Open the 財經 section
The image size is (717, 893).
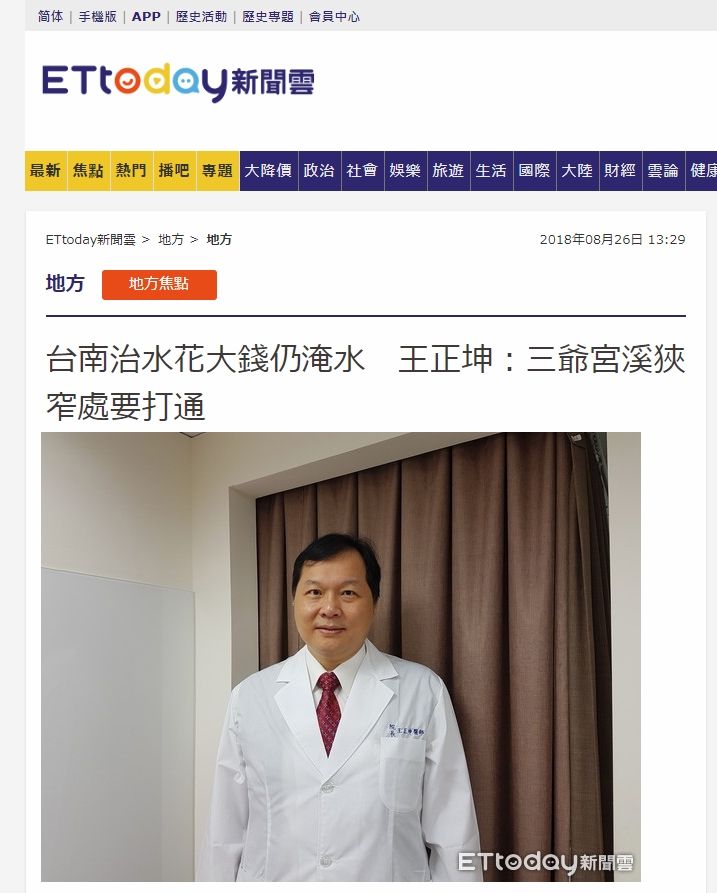tap(620, 171)
